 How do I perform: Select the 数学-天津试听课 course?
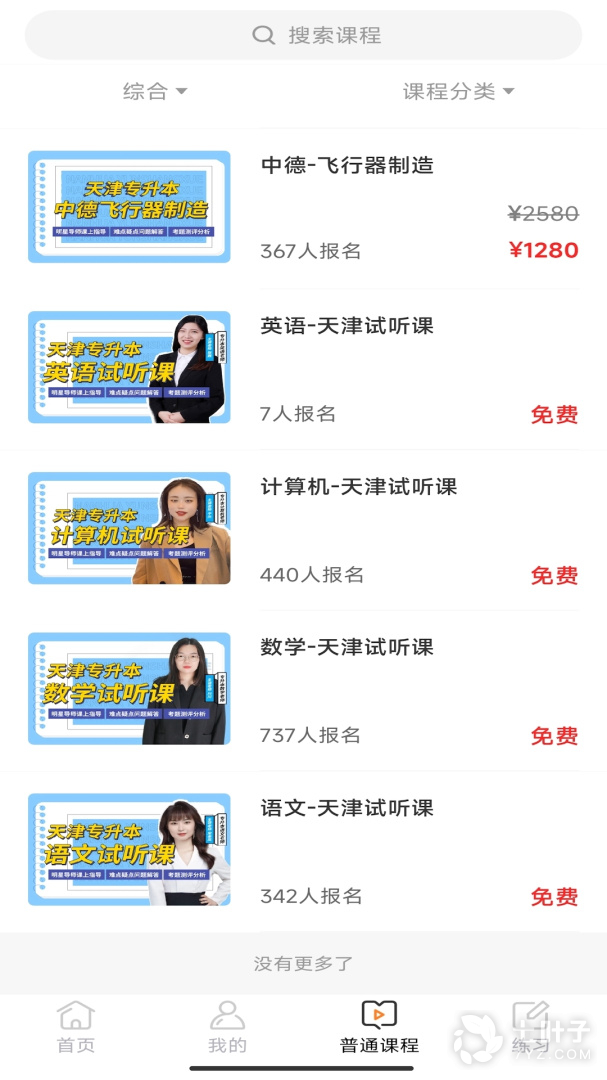pyautogui.click(x=346, y=648)
